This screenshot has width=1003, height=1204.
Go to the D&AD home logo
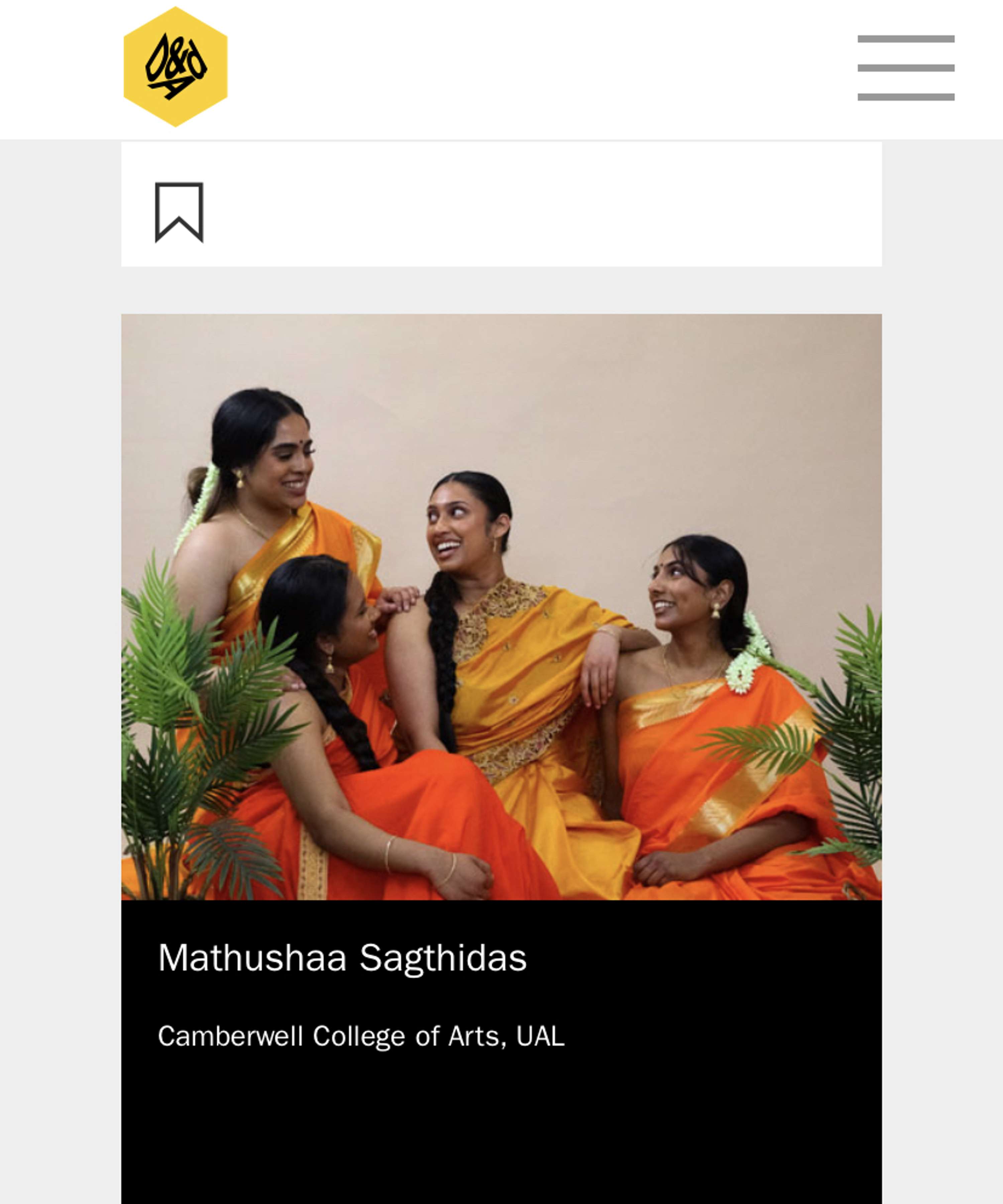pos(176,67)
